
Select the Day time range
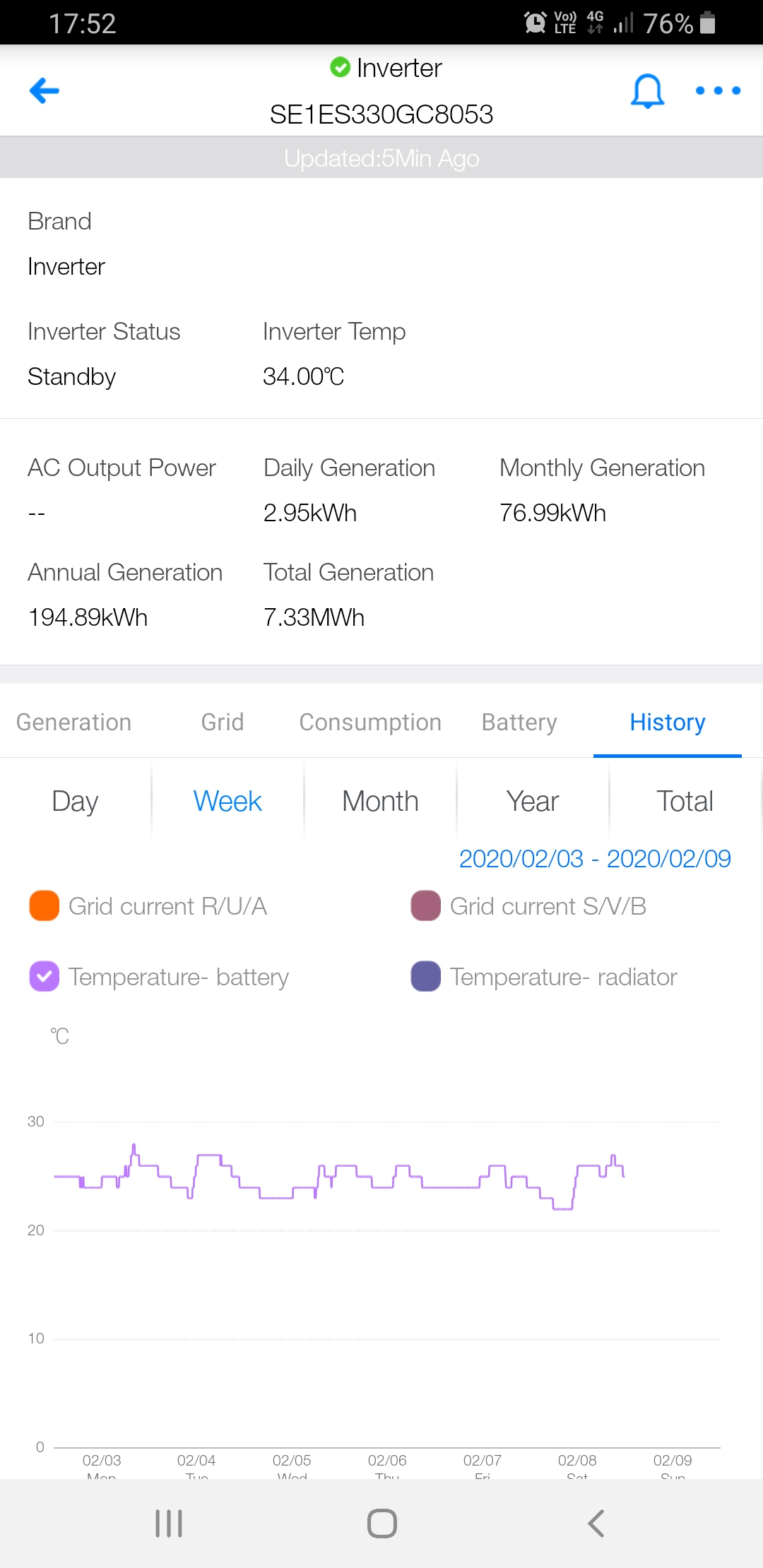75,801
